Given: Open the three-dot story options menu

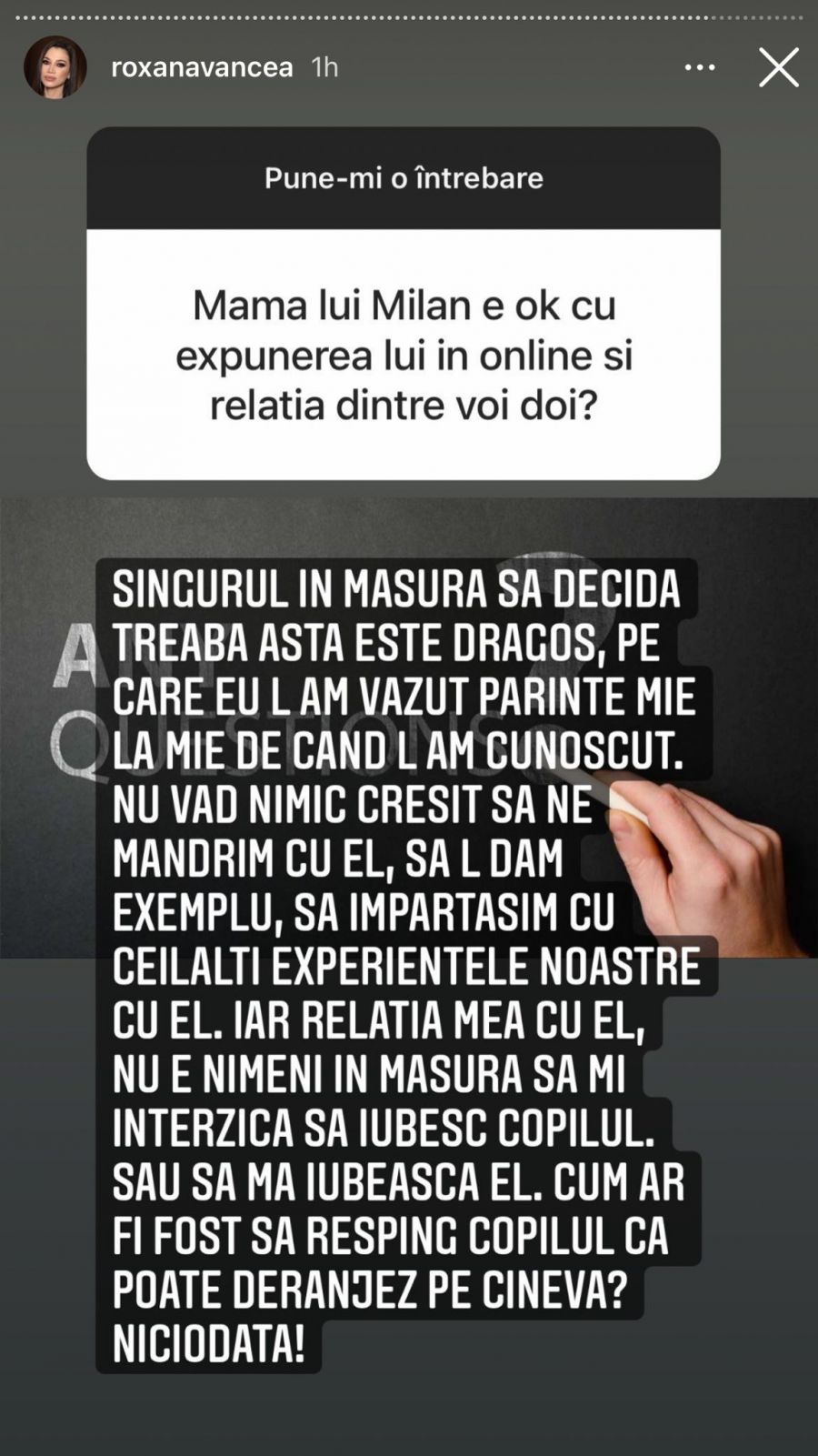Looking at the screenshot, I should [x=700, y=67].
